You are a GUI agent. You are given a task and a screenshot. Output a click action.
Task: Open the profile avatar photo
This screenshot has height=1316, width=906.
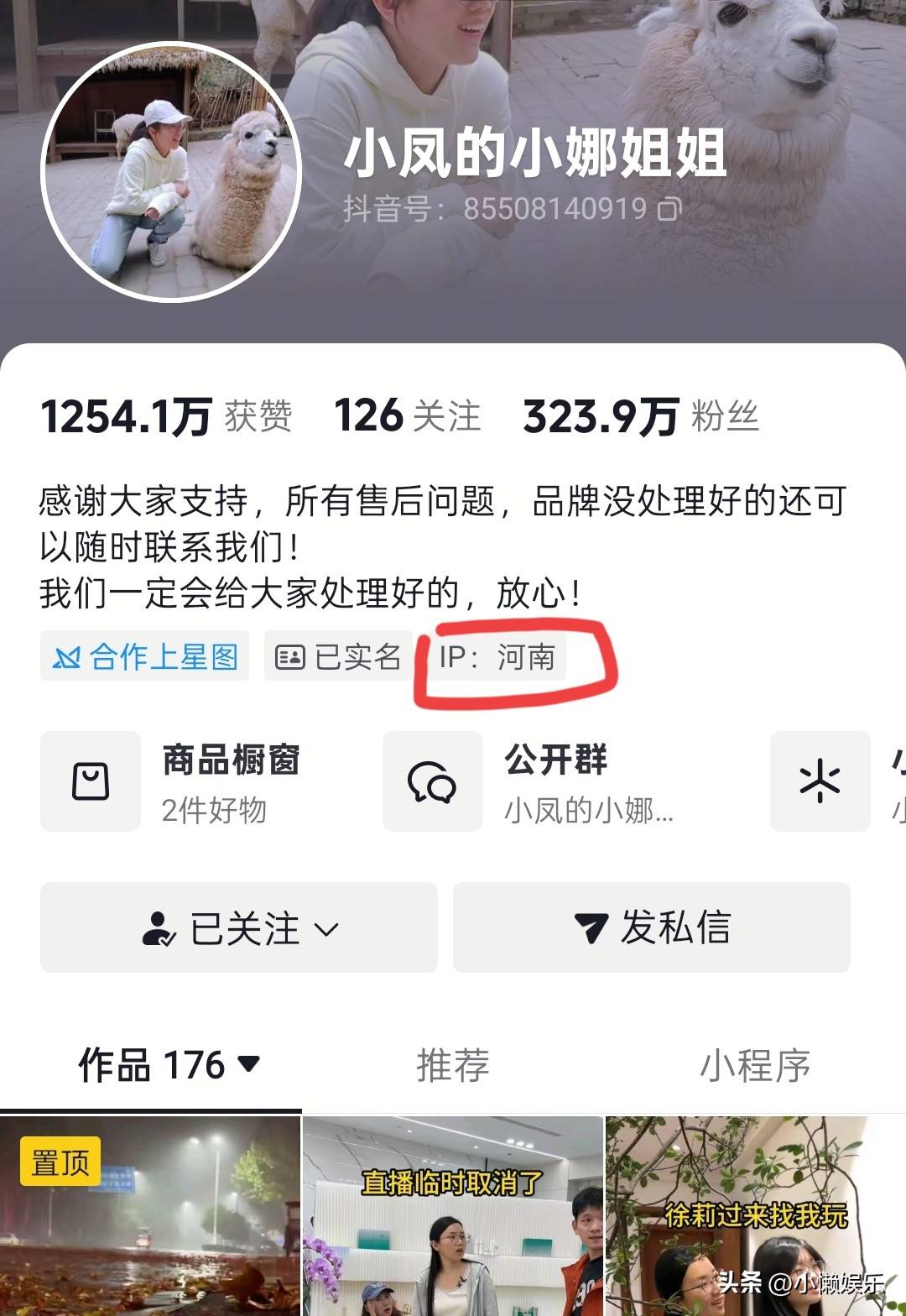pos(171,172)
